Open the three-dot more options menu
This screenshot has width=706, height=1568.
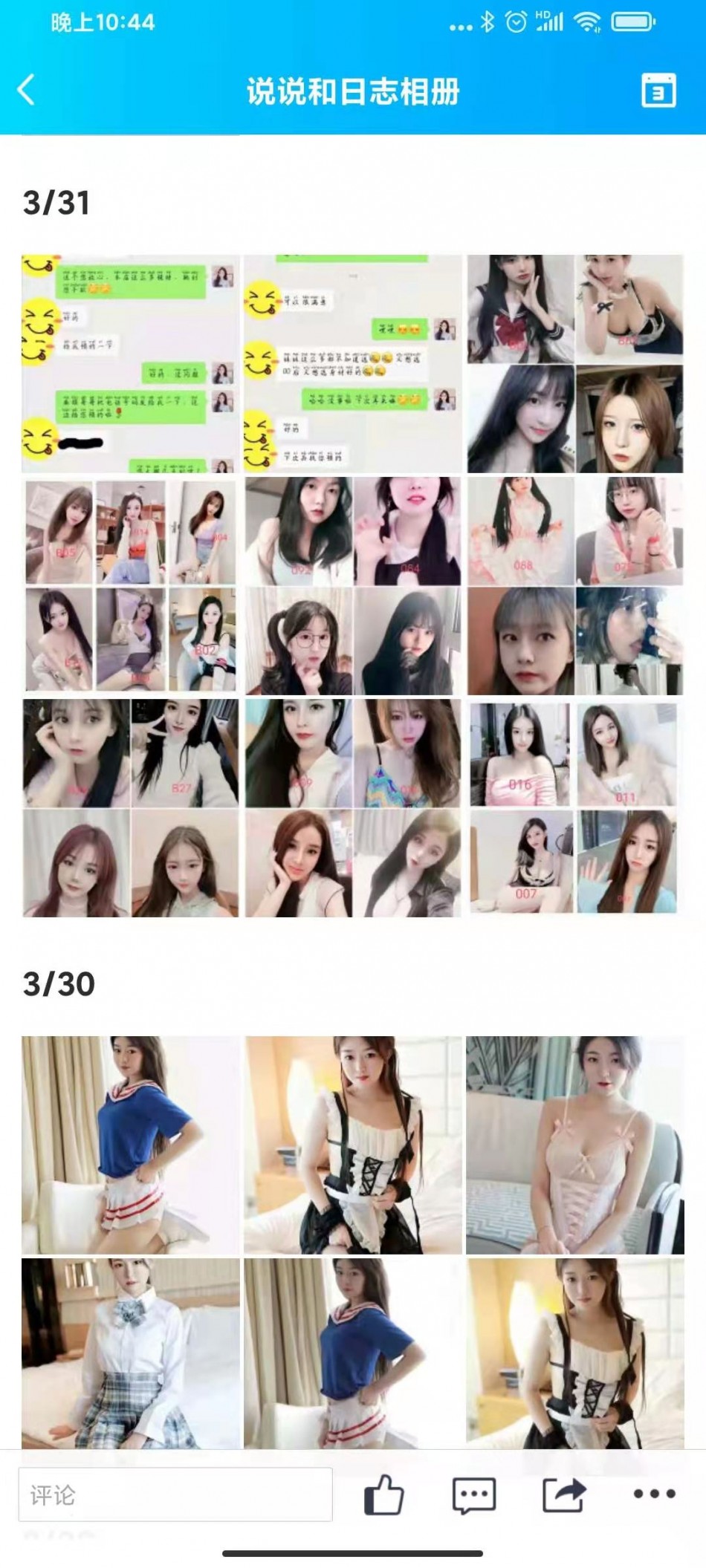pyautogui.click(x=654, y=1494)
